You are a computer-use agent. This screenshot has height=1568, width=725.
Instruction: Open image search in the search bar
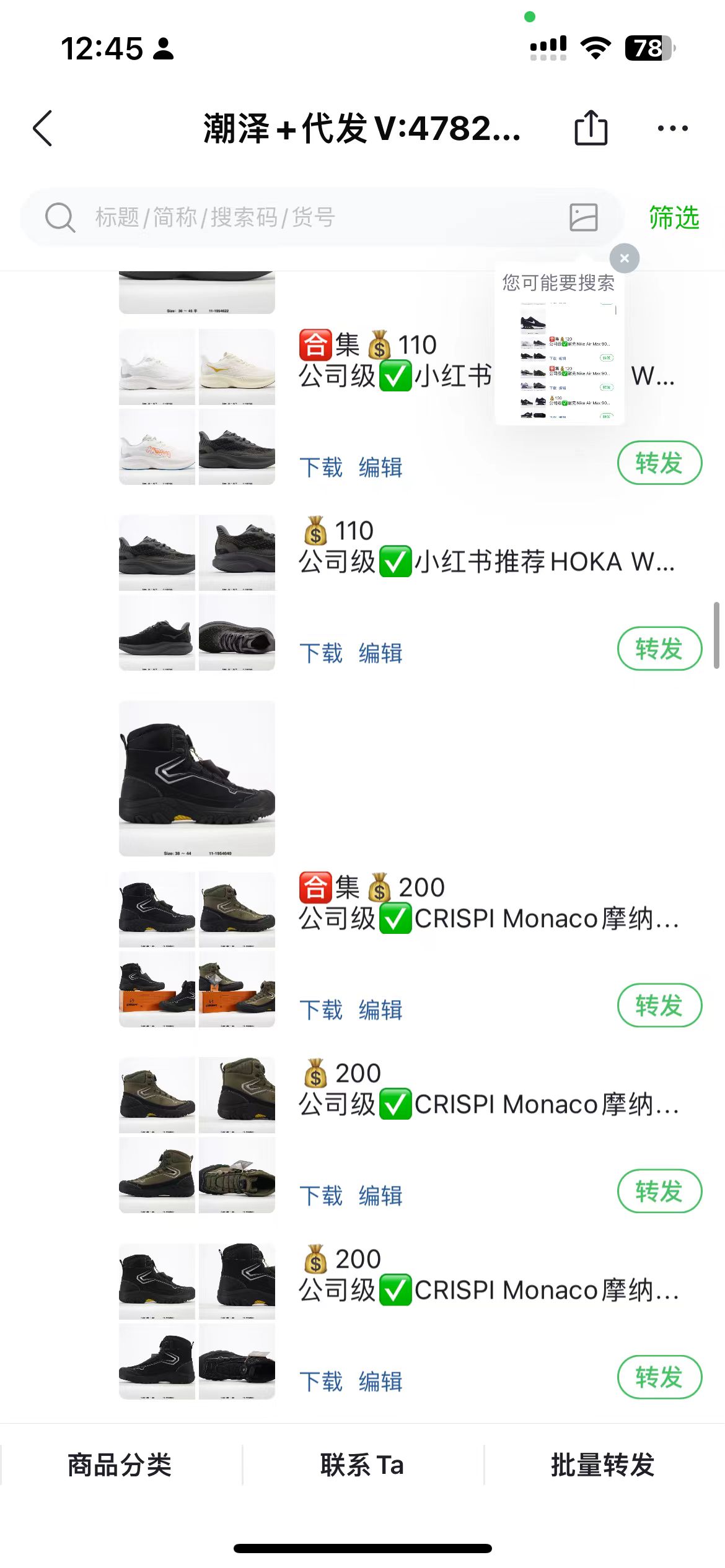583,218
